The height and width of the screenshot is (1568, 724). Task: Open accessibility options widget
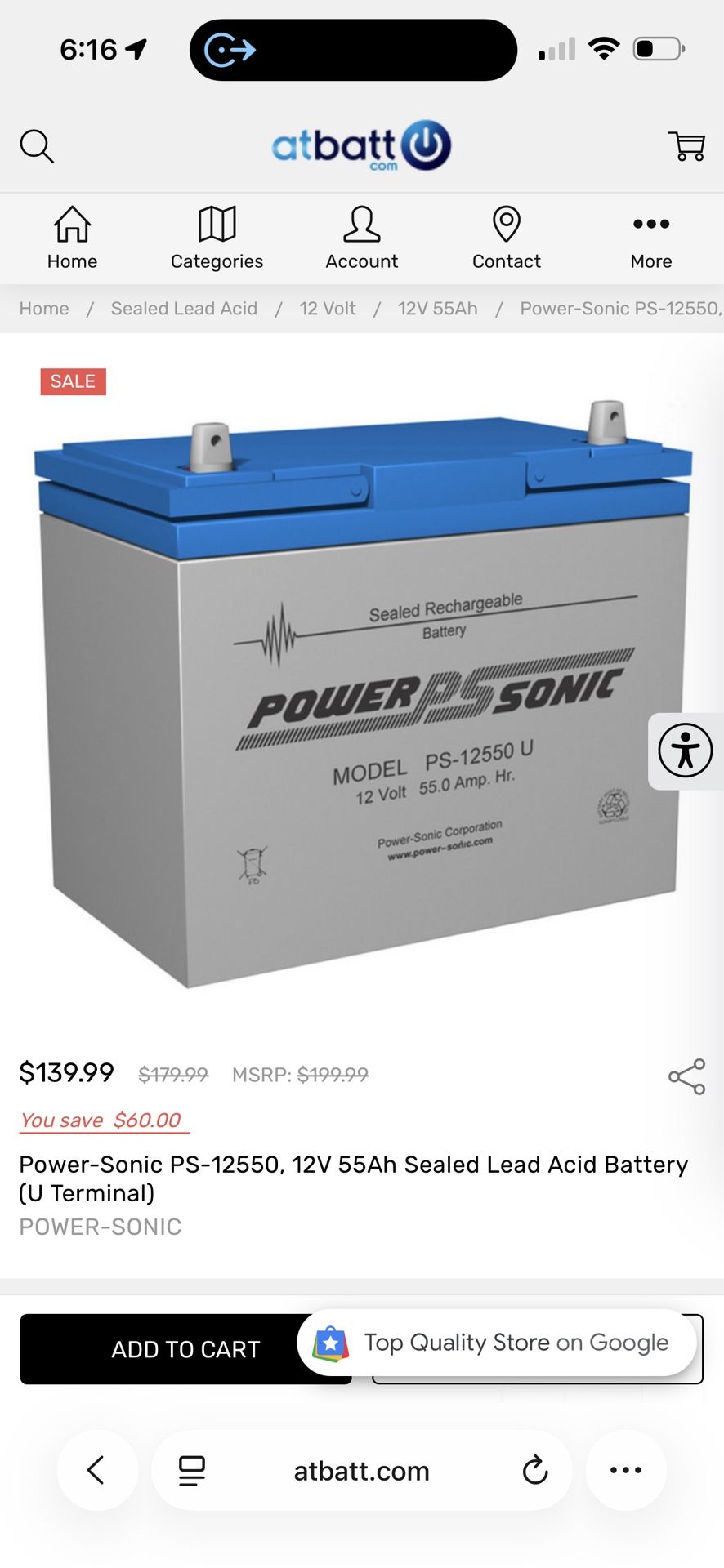686,751
